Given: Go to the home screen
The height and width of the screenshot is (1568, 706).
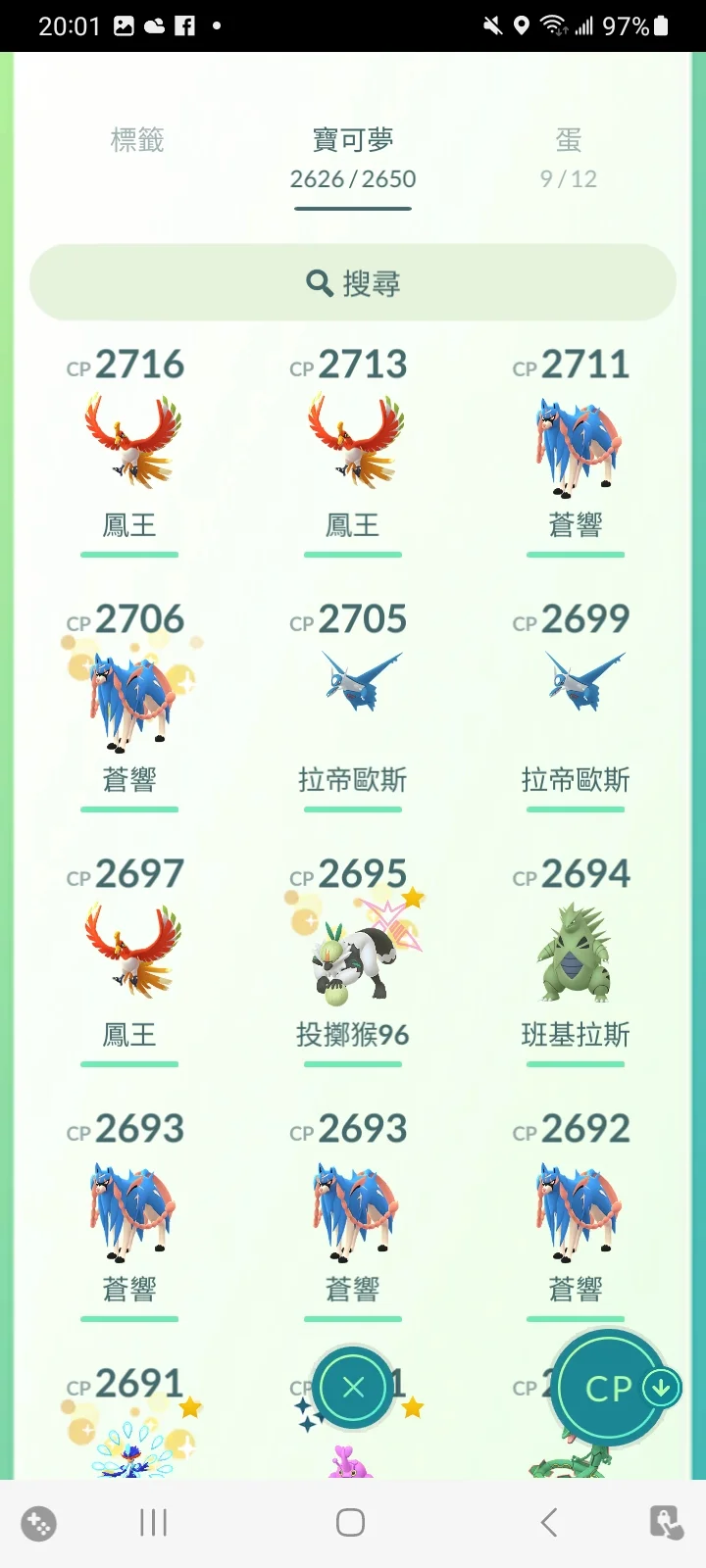Looking at the screenshot, I should pyautogui.click(x=350, y=1522).
